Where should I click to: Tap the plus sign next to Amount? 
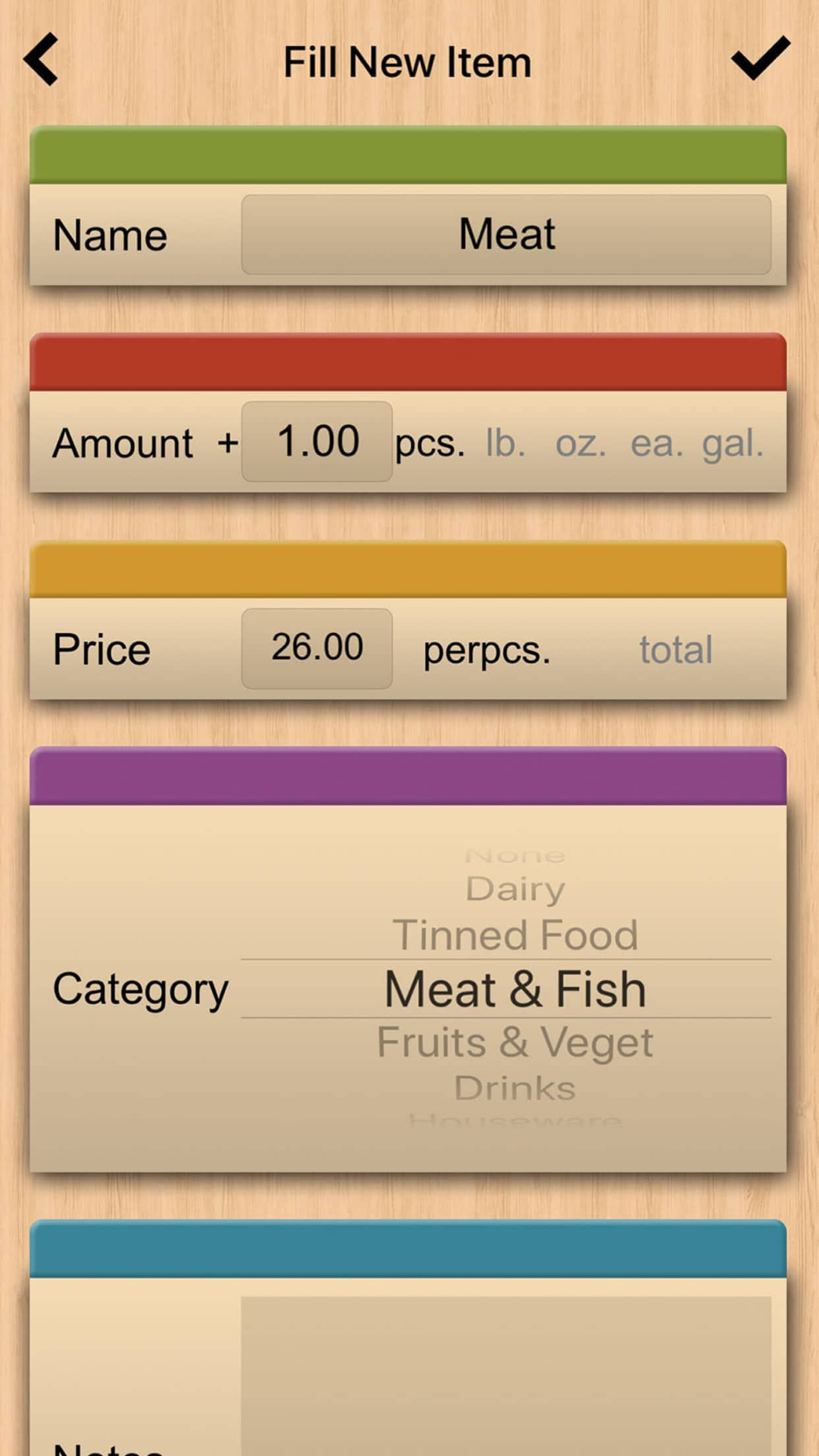pyautogui.click(x=228, y=443)
